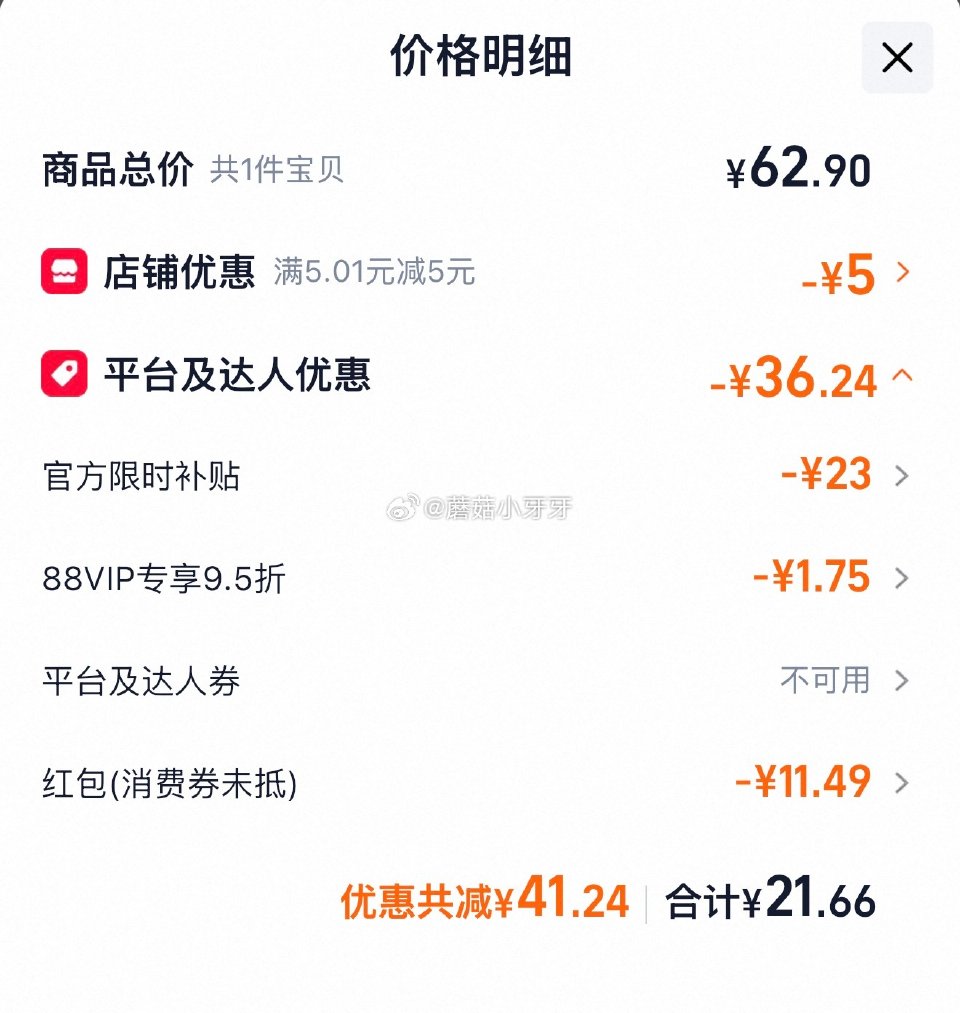Select the 店铺优惠 row arrow for details
The width and height of the screenshot is (960, 1013).
pyautogui.click(x=904, y=273)
